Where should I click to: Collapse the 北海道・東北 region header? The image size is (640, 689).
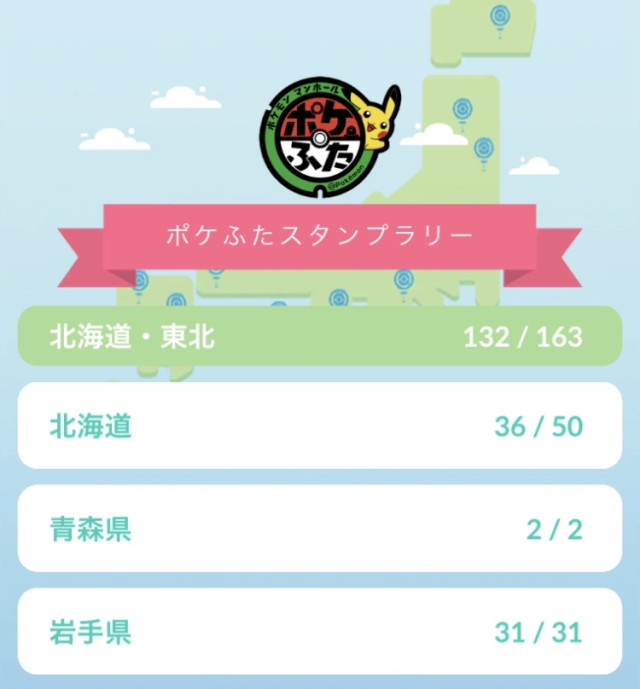318,336
